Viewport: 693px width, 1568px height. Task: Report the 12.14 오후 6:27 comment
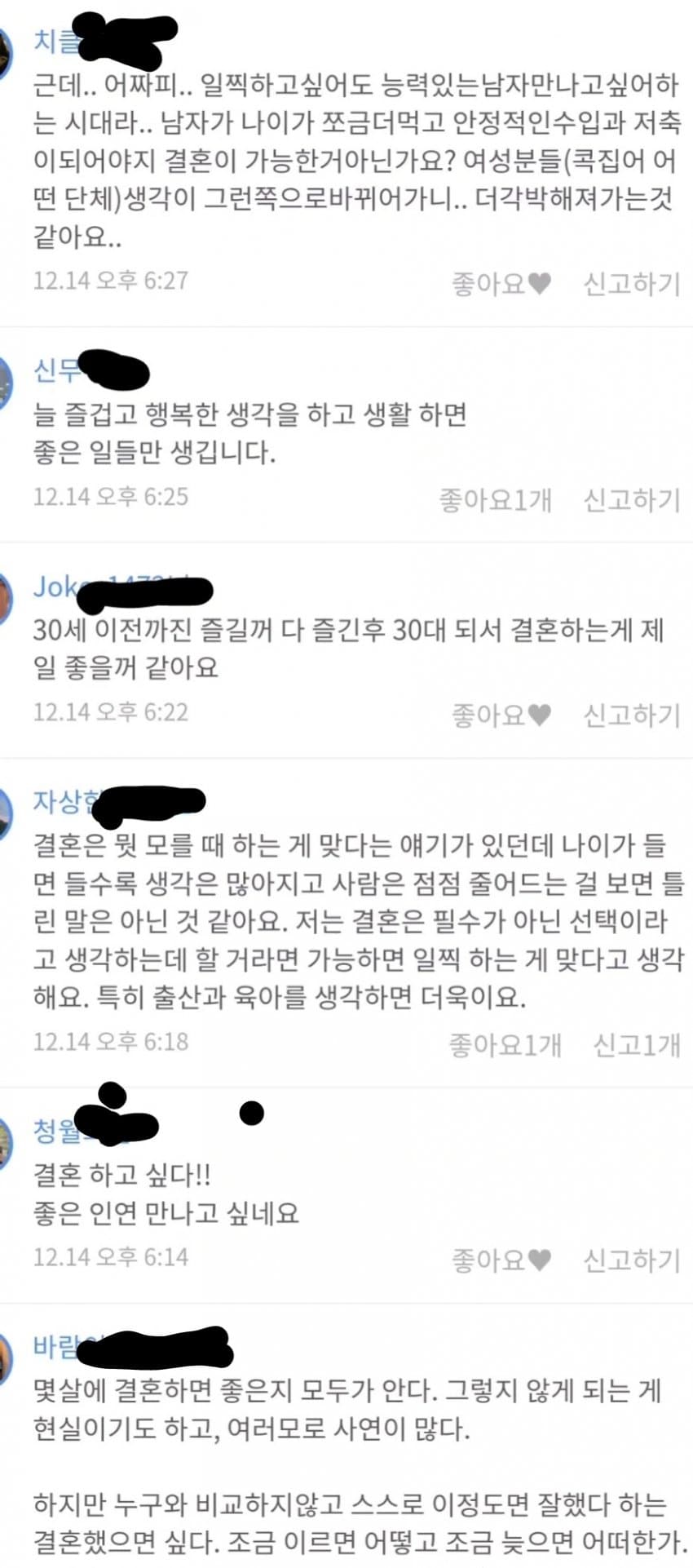point(632,283)
